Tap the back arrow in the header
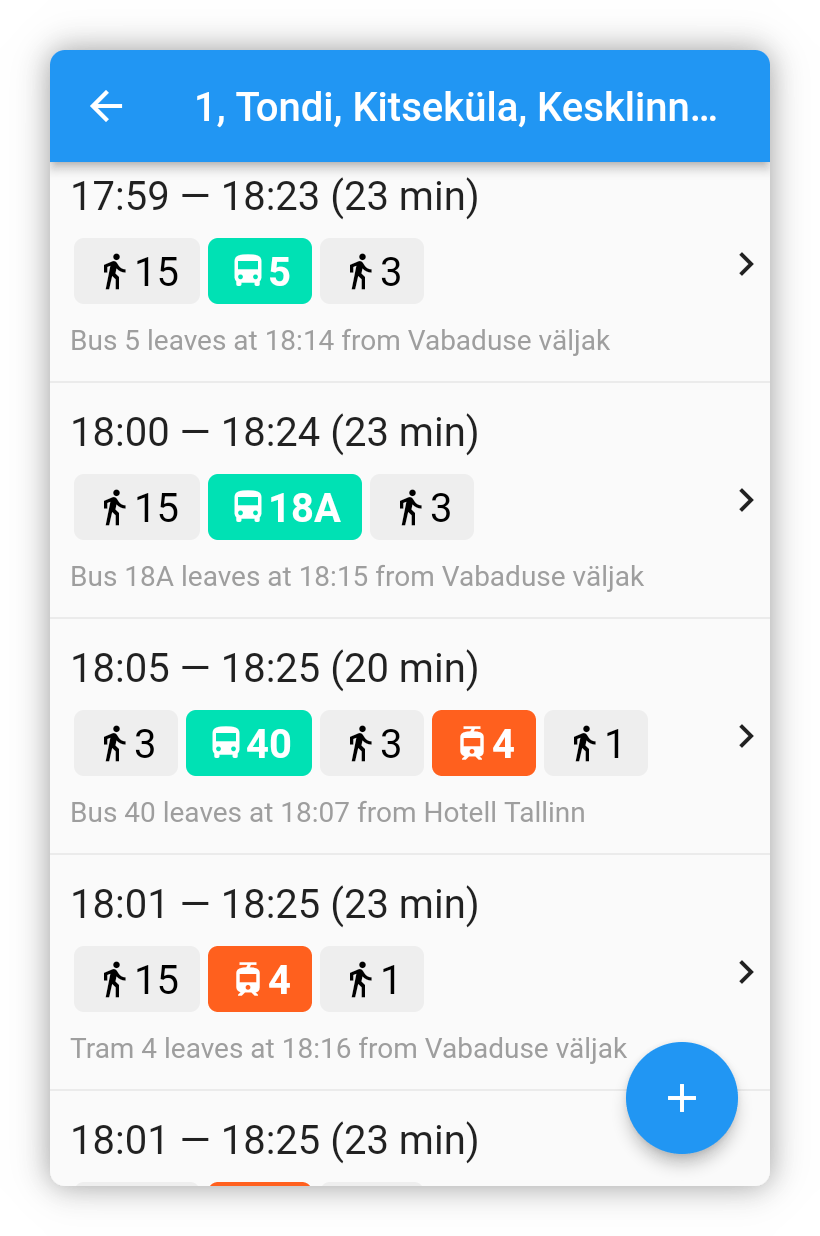 [105, 106]
